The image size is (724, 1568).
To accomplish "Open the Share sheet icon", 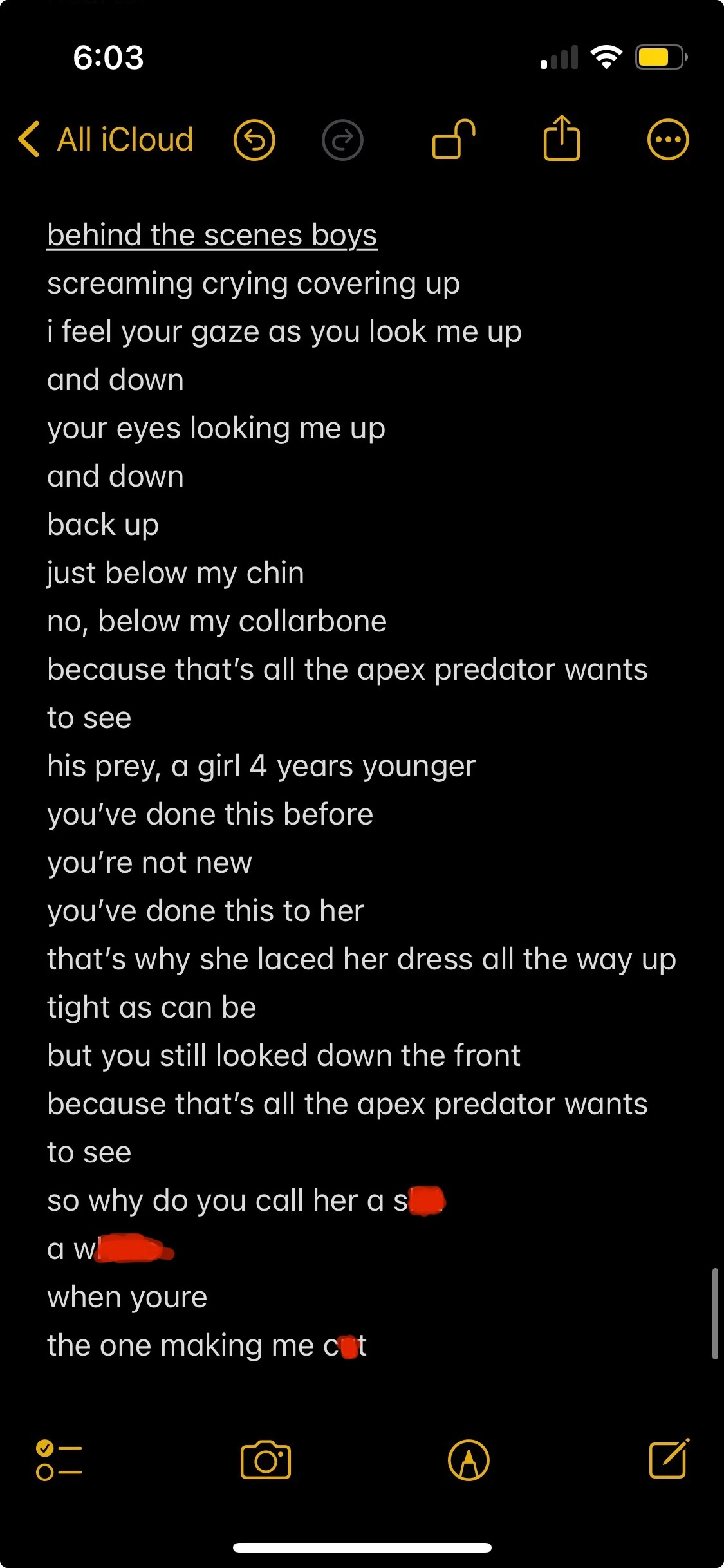I will click(x=562, y=139).
